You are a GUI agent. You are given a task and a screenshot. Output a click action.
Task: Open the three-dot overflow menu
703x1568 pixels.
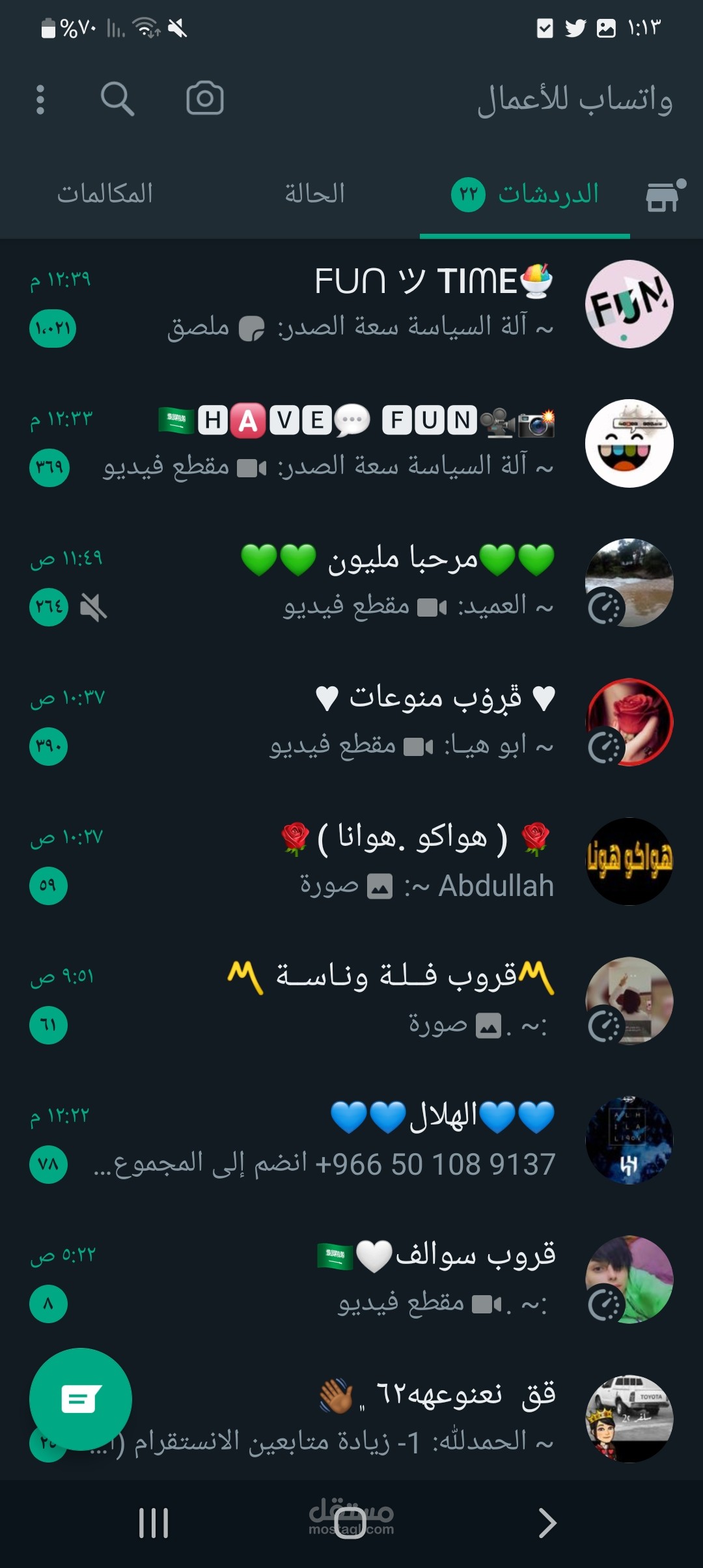tap(40, 100)
